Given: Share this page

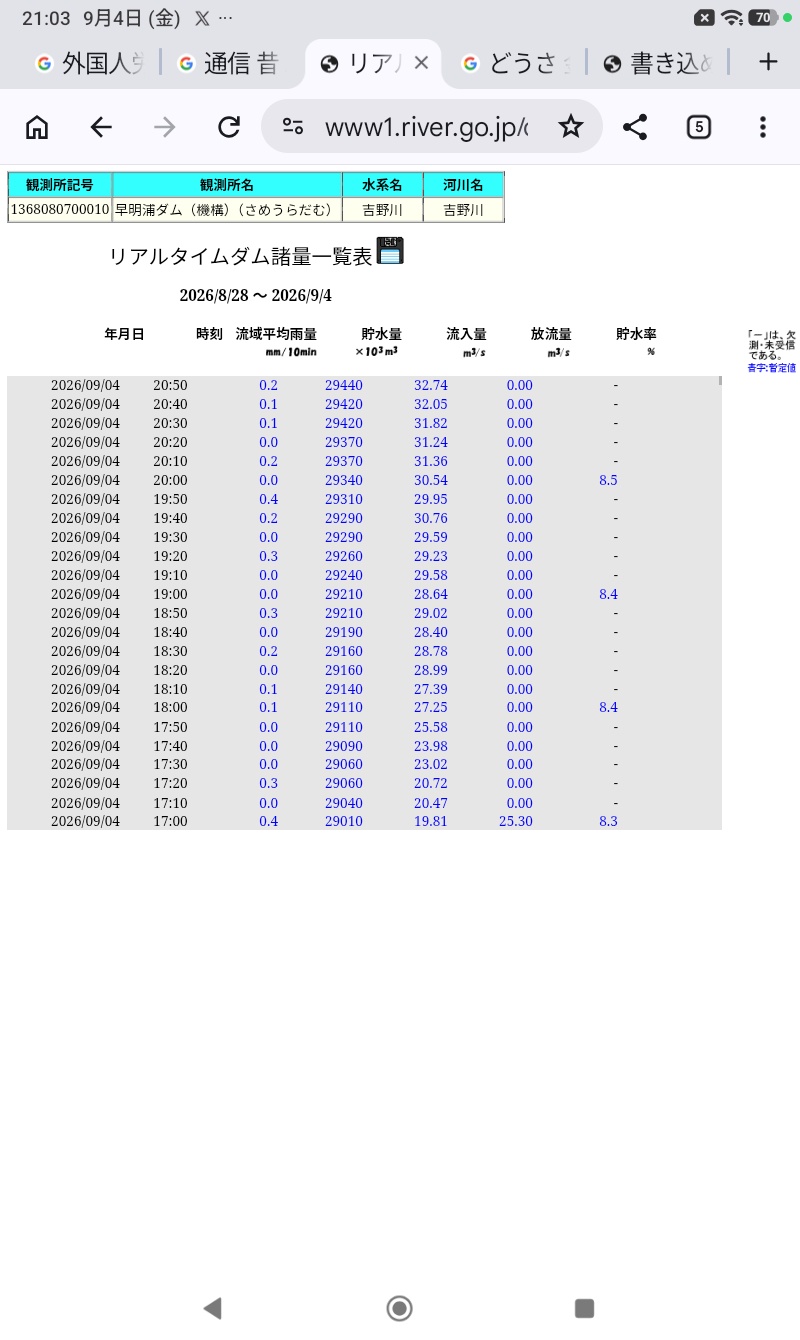Looking at the screenshot, I should (x=635, y=127).
